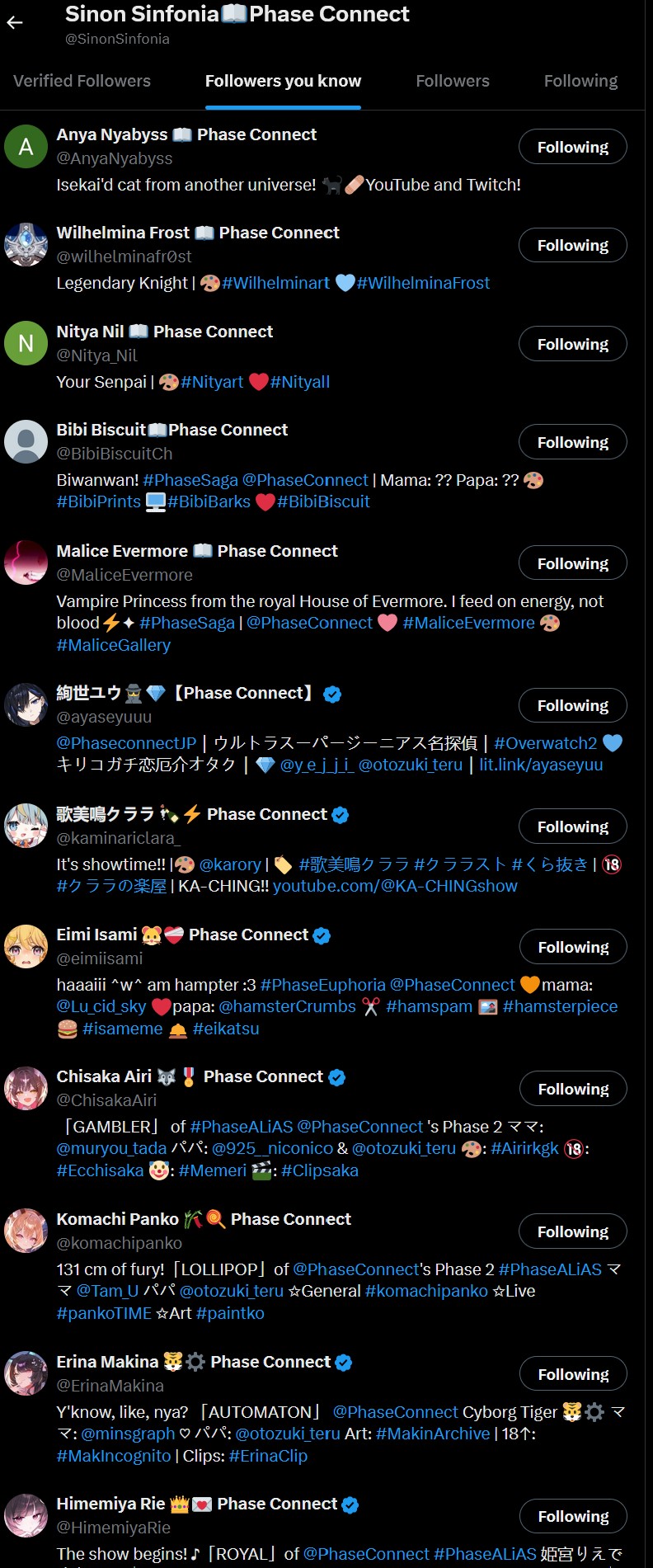Open @minsgraph mention in Erina Makina's bio
Image resolution: width=653 pixels, height=1568 pixels.
pos(128,1434)
